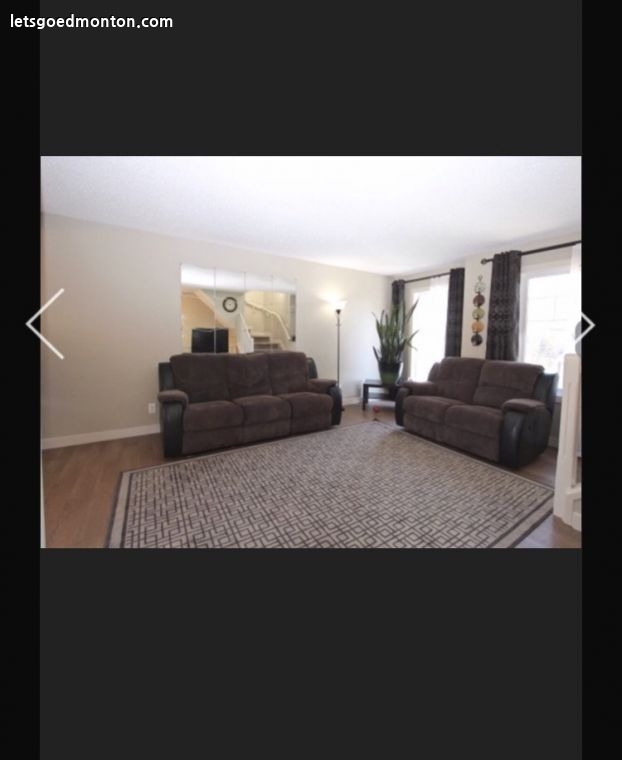Go to the previous photo
This screenshot has height=760, width=622.
(45, 324)
